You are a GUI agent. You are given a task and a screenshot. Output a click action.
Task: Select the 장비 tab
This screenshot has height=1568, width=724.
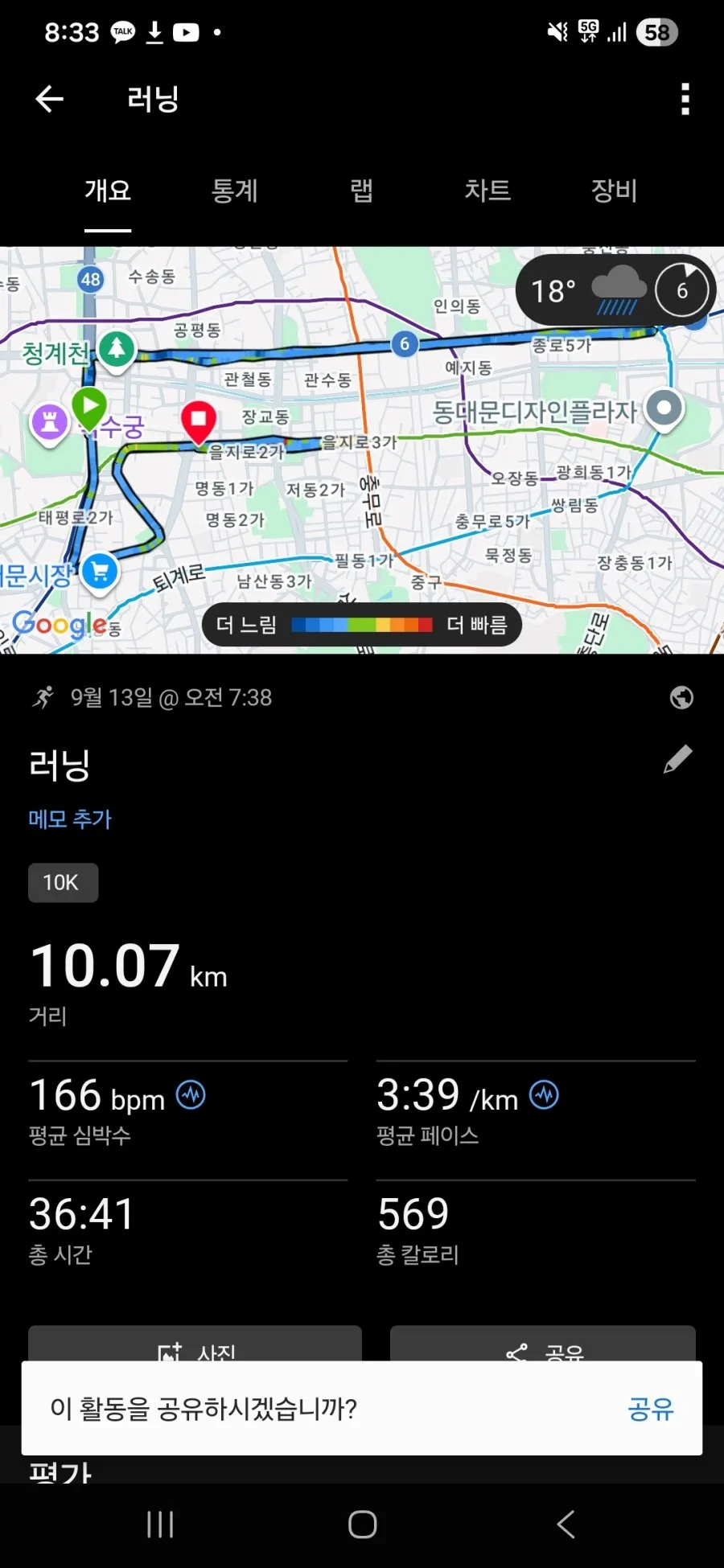click(615, 191)
